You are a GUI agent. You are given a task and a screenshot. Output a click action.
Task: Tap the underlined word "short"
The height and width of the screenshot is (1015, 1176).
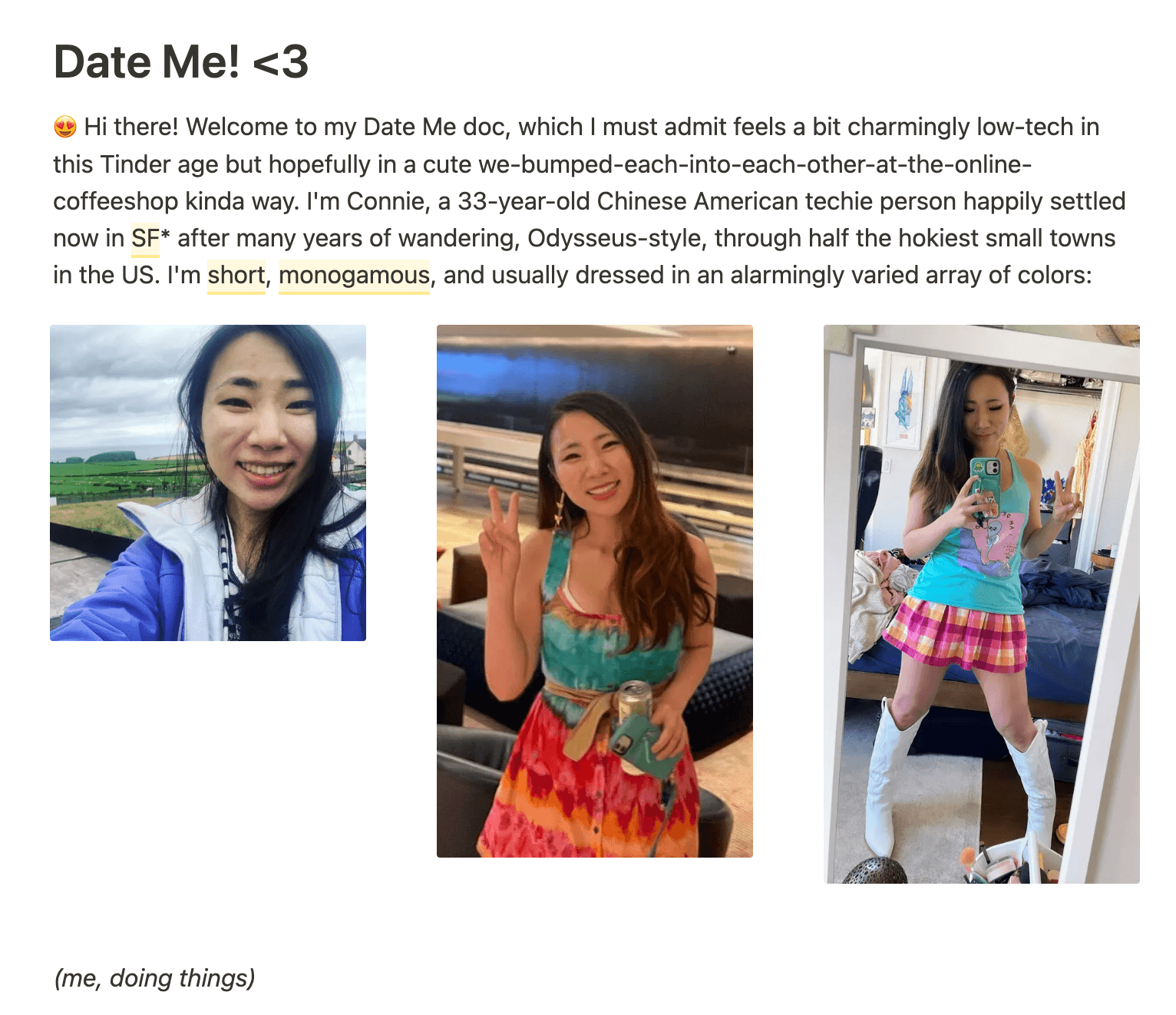(236, 276)
